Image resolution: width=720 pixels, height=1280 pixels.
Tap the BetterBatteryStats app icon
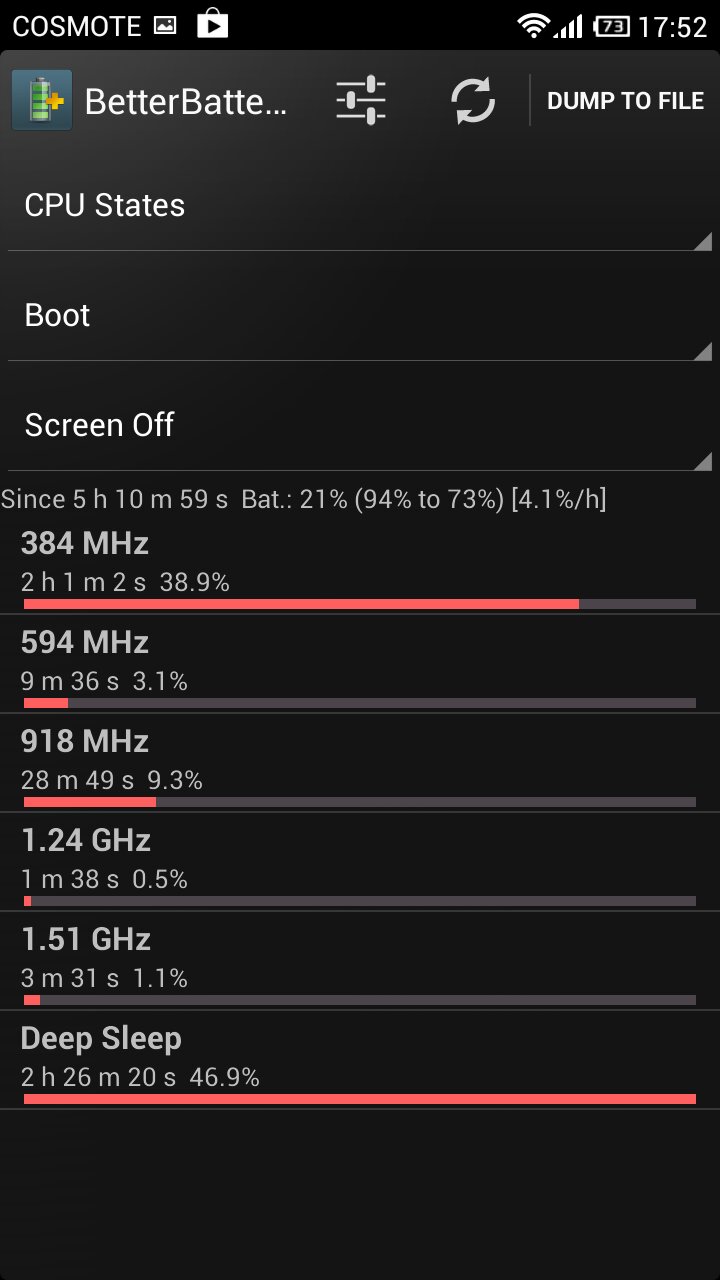coord(42,101)
